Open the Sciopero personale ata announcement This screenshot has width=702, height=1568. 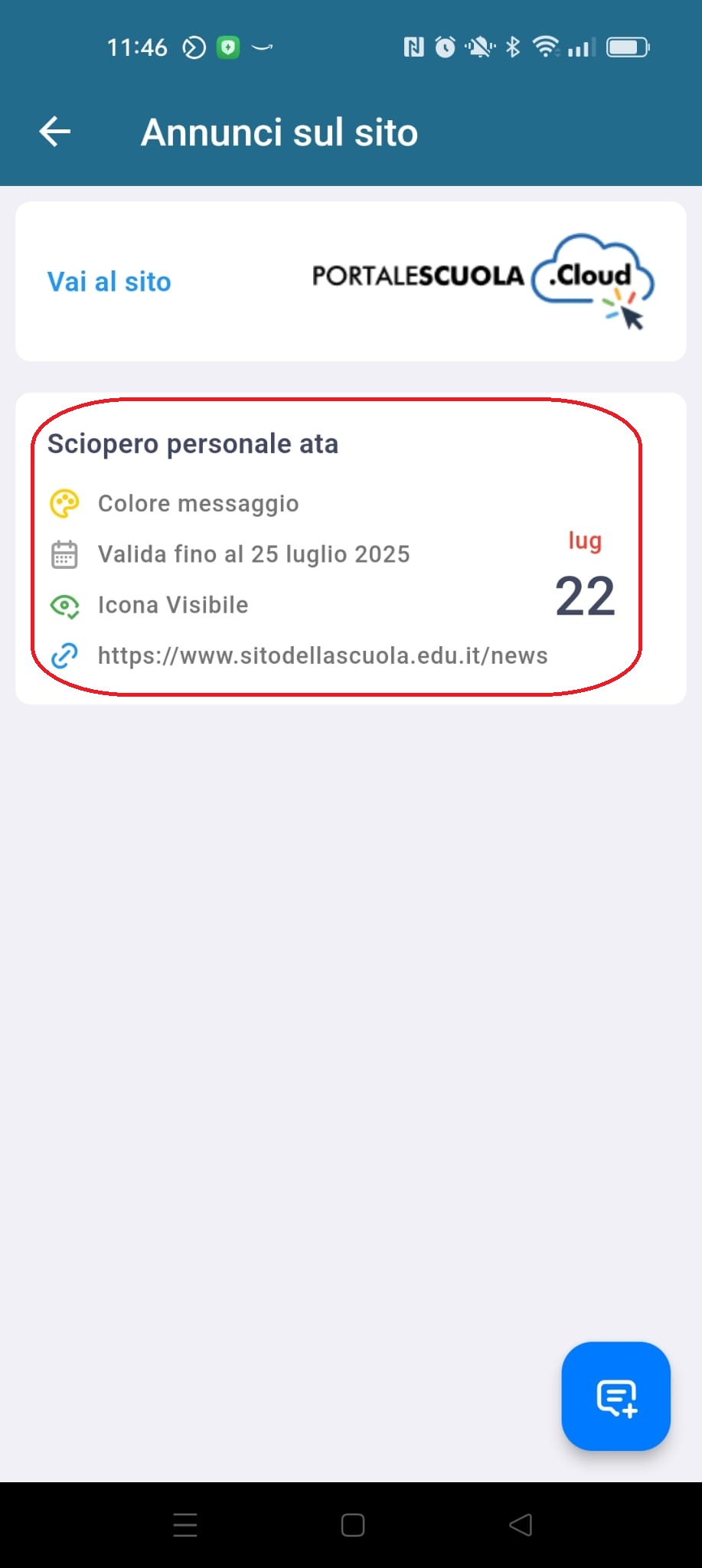pyautogui.click(x=351, y=548)
